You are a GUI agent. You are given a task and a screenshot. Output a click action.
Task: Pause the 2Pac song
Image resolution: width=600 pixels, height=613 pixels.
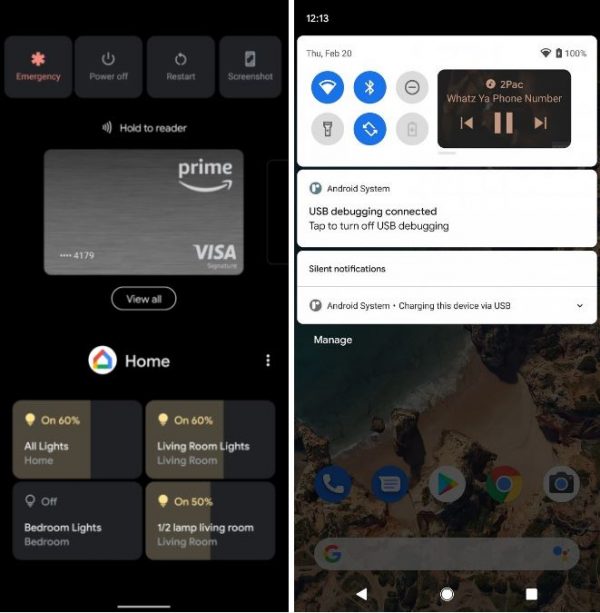[x=503, y=123]
